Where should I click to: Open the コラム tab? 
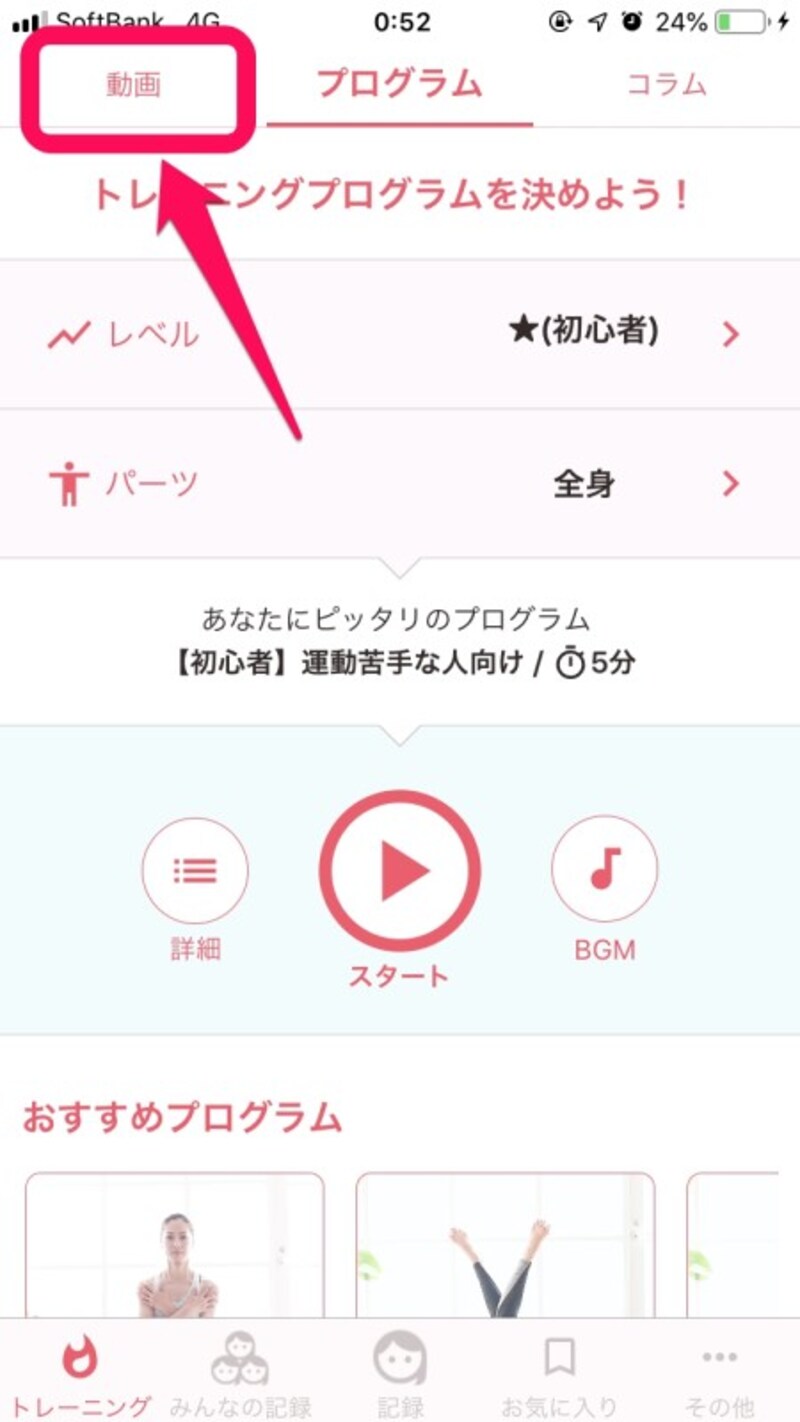click(x=668, y=86)
